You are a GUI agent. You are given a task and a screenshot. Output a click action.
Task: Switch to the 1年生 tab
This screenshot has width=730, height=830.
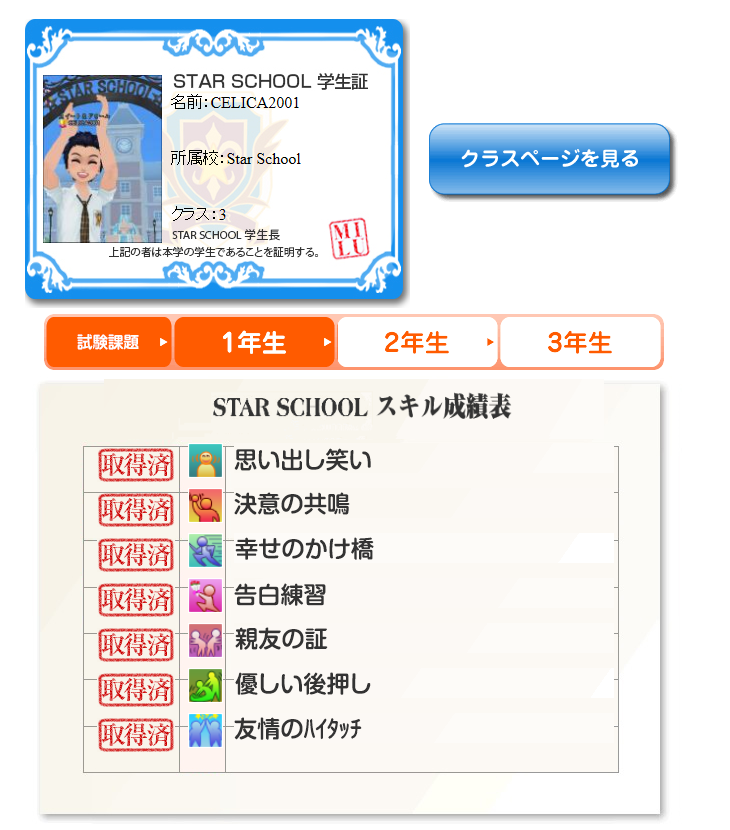tap(254, 343)
